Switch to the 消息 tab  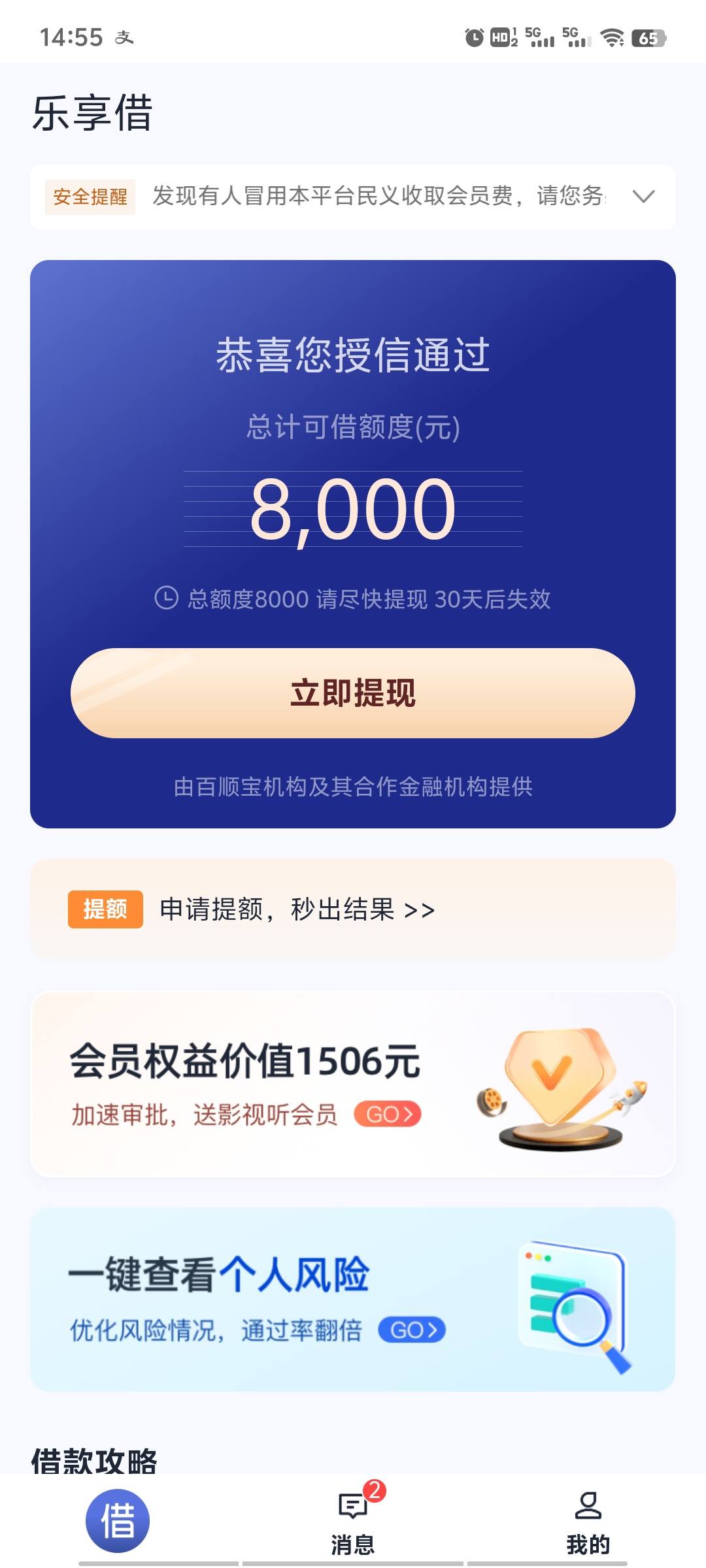pyautogui.click(x=353, y=1520)
